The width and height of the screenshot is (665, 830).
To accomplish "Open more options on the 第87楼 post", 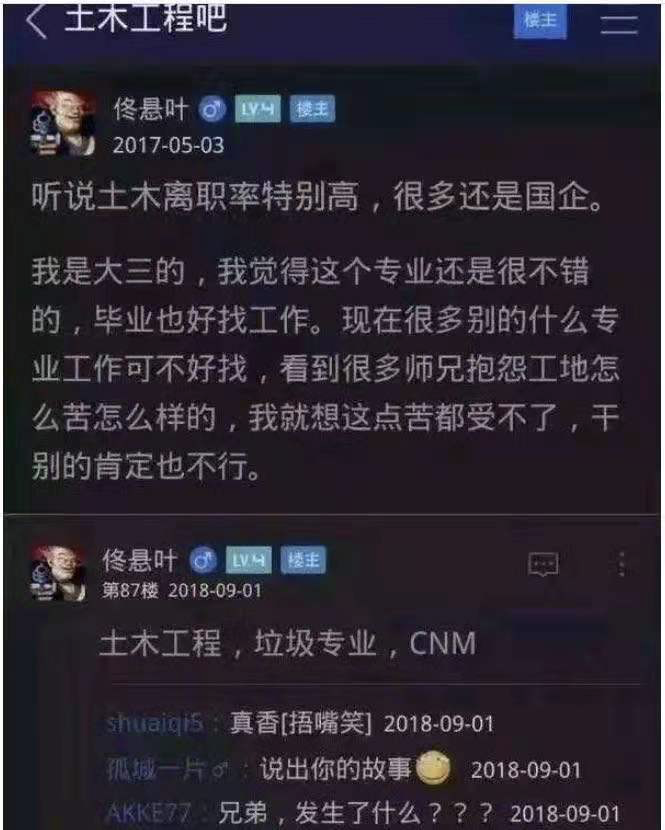I will [622, 564].
